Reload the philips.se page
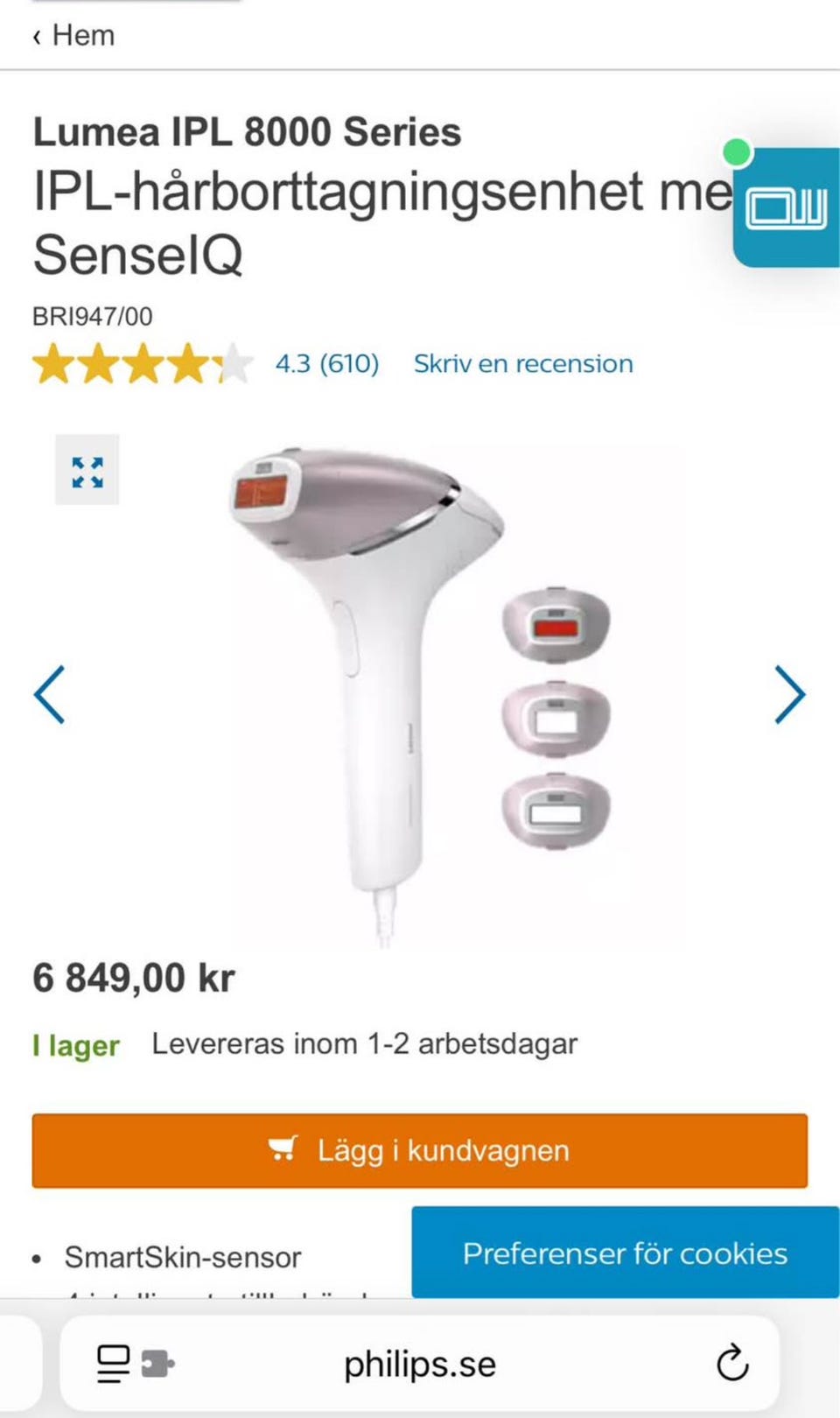The width and height of the screenshot is (840, 1418). click(x=732, y=1363)
